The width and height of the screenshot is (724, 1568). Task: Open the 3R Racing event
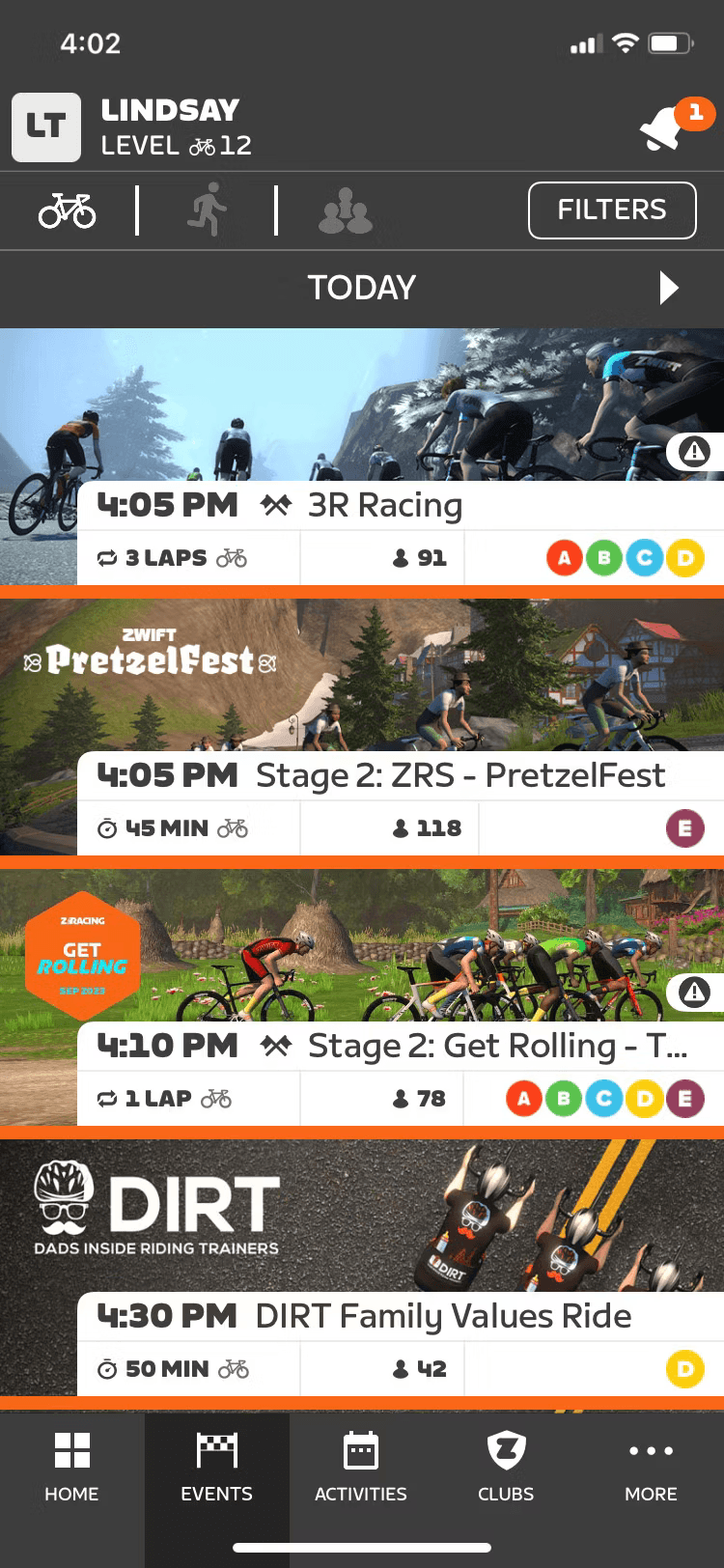[384, 506]
